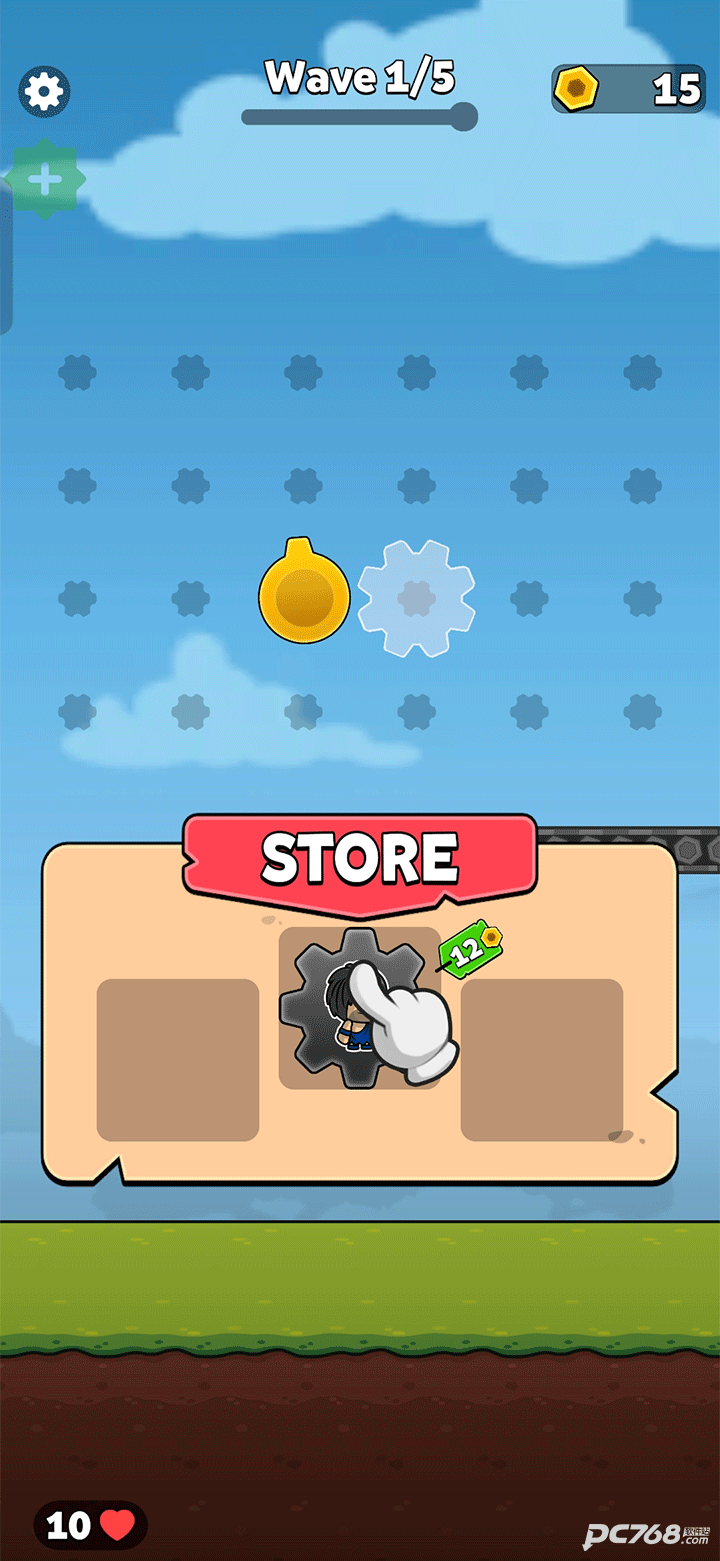Open the settings gear icon
Screen dimensions: 720x1561
[44, 92]
